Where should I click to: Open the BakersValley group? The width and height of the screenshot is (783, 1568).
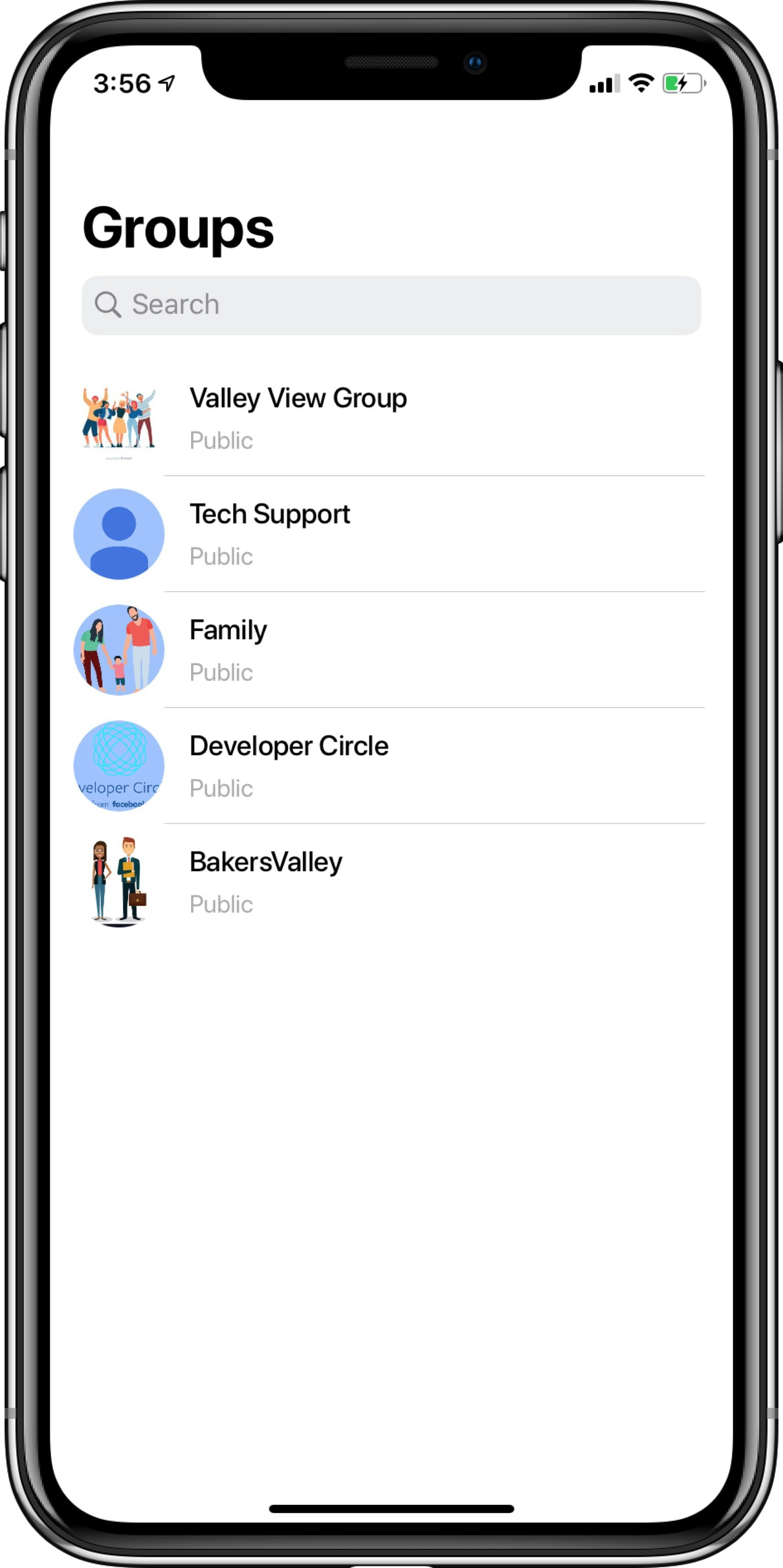click(x=266, y=881)
